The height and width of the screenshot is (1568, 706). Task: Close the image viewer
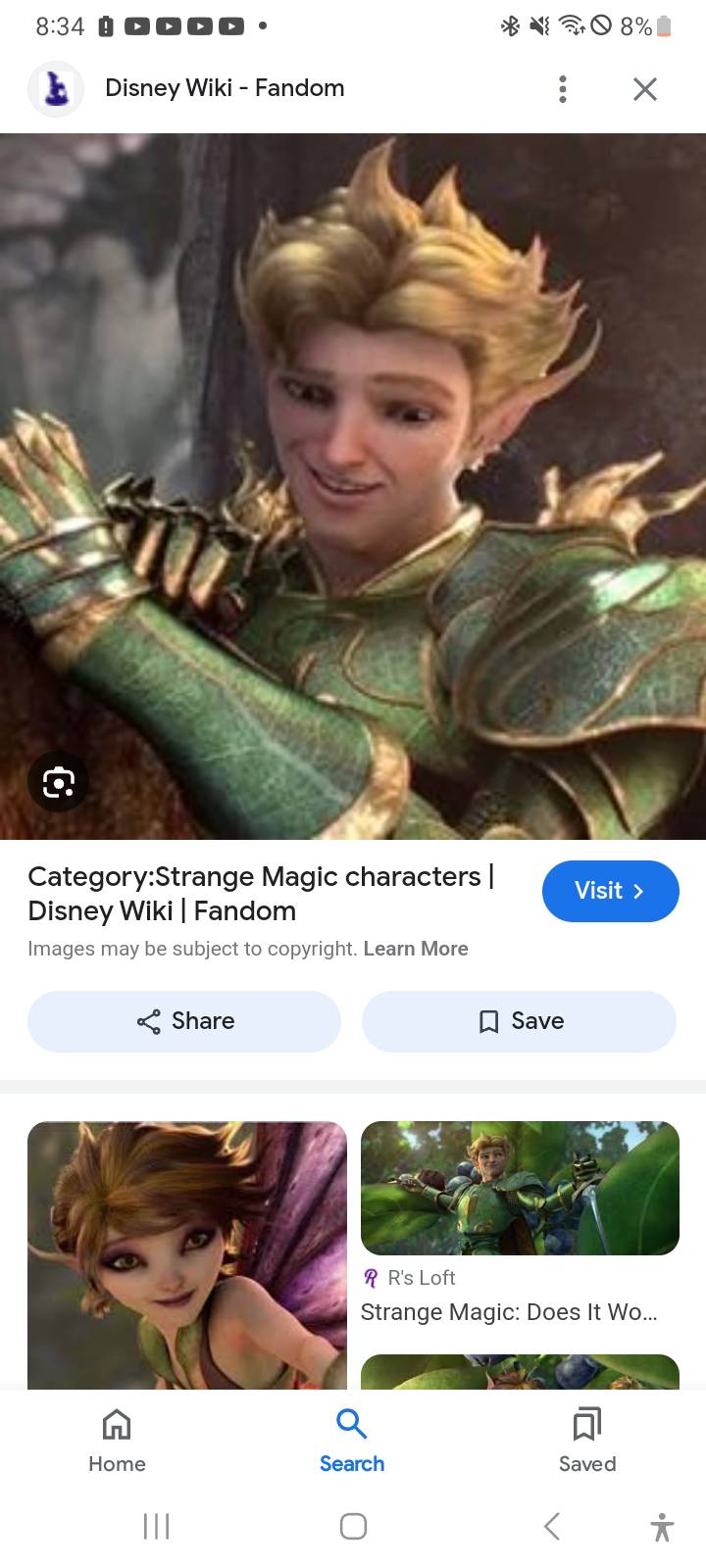point(644,89)
